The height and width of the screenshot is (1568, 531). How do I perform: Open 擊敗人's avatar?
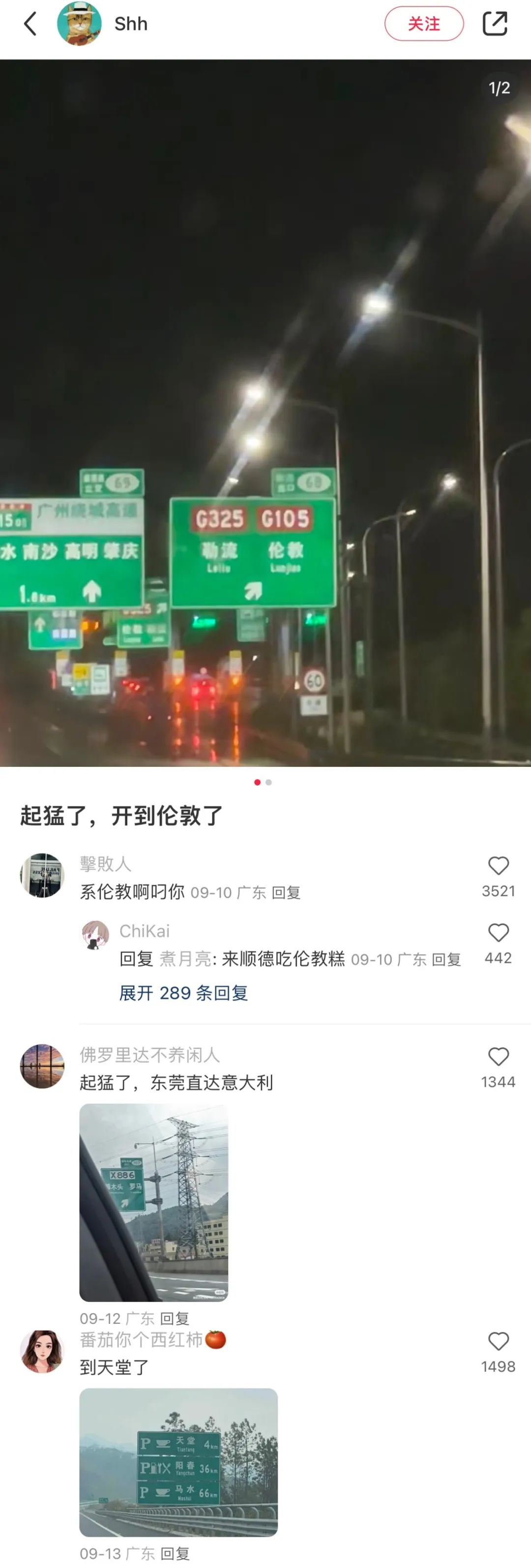point(42,875)
